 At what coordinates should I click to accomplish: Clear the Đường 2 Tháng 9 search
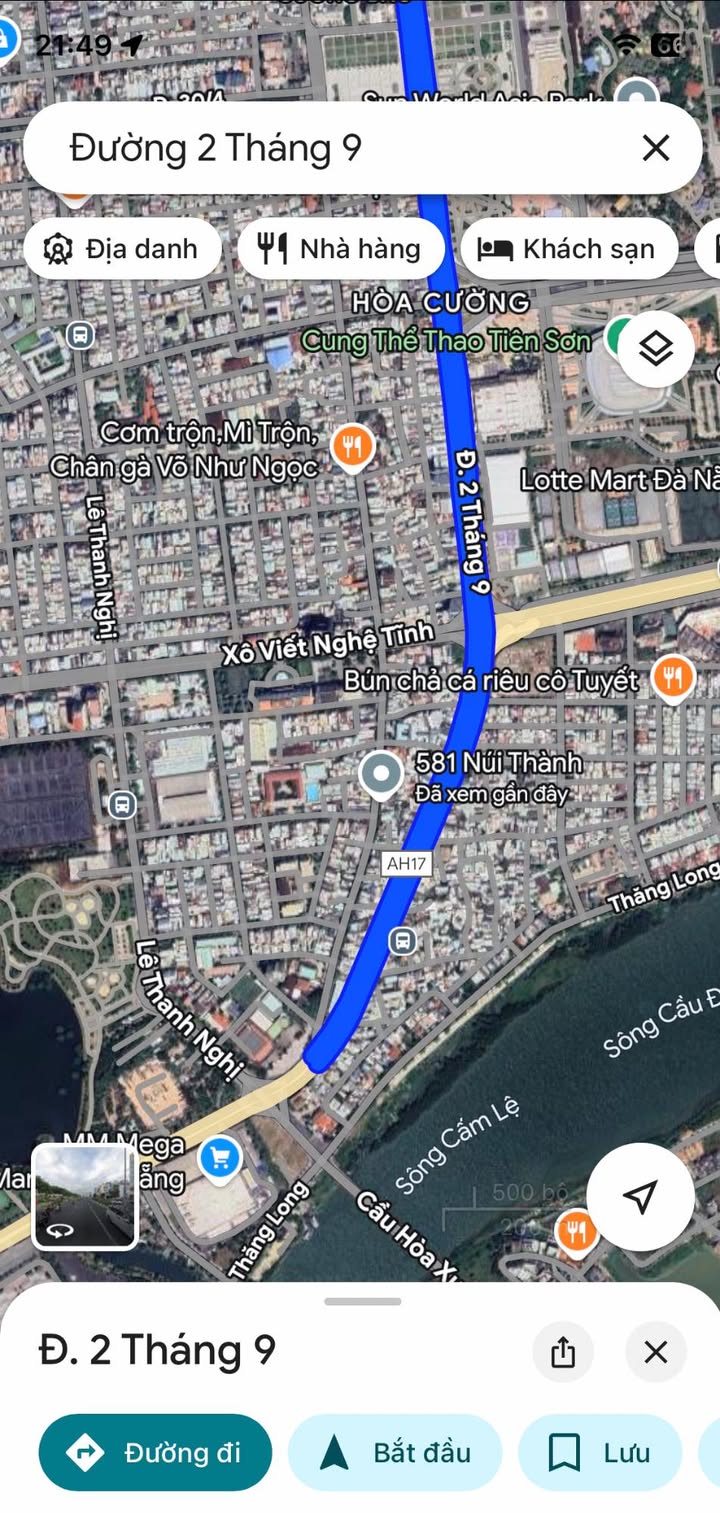pos(655,149)
